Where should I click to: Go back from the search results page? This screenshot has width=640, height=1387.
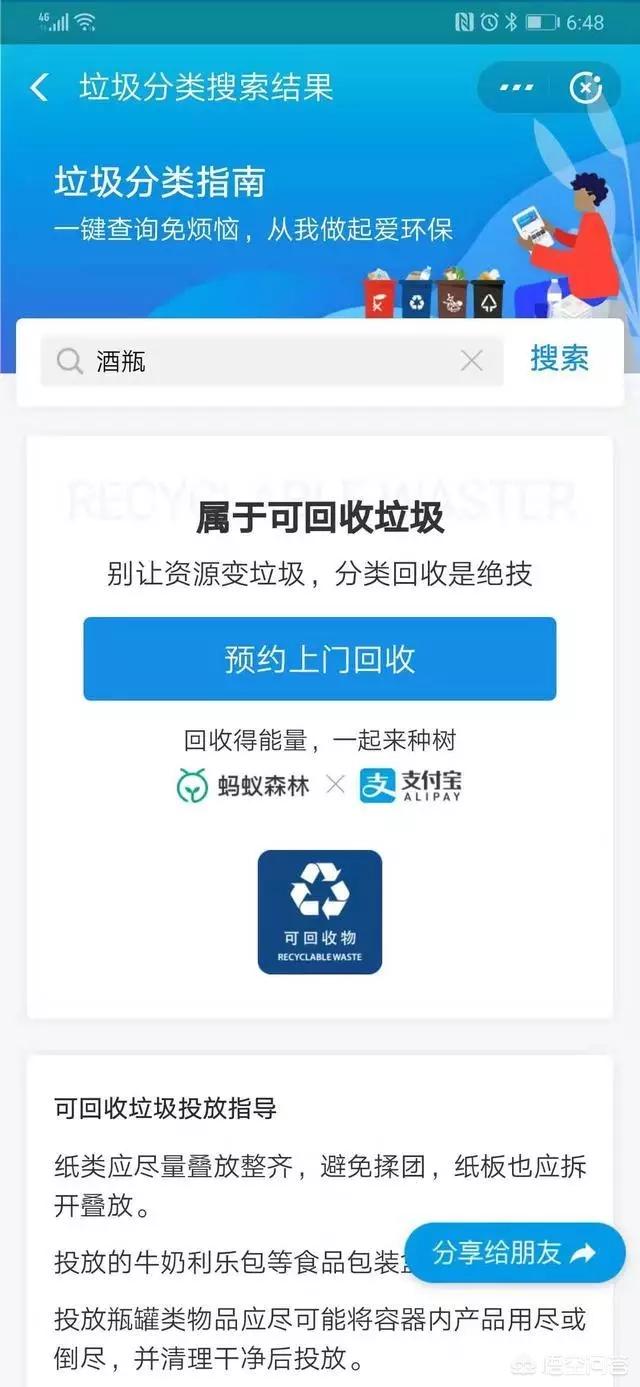39,88
